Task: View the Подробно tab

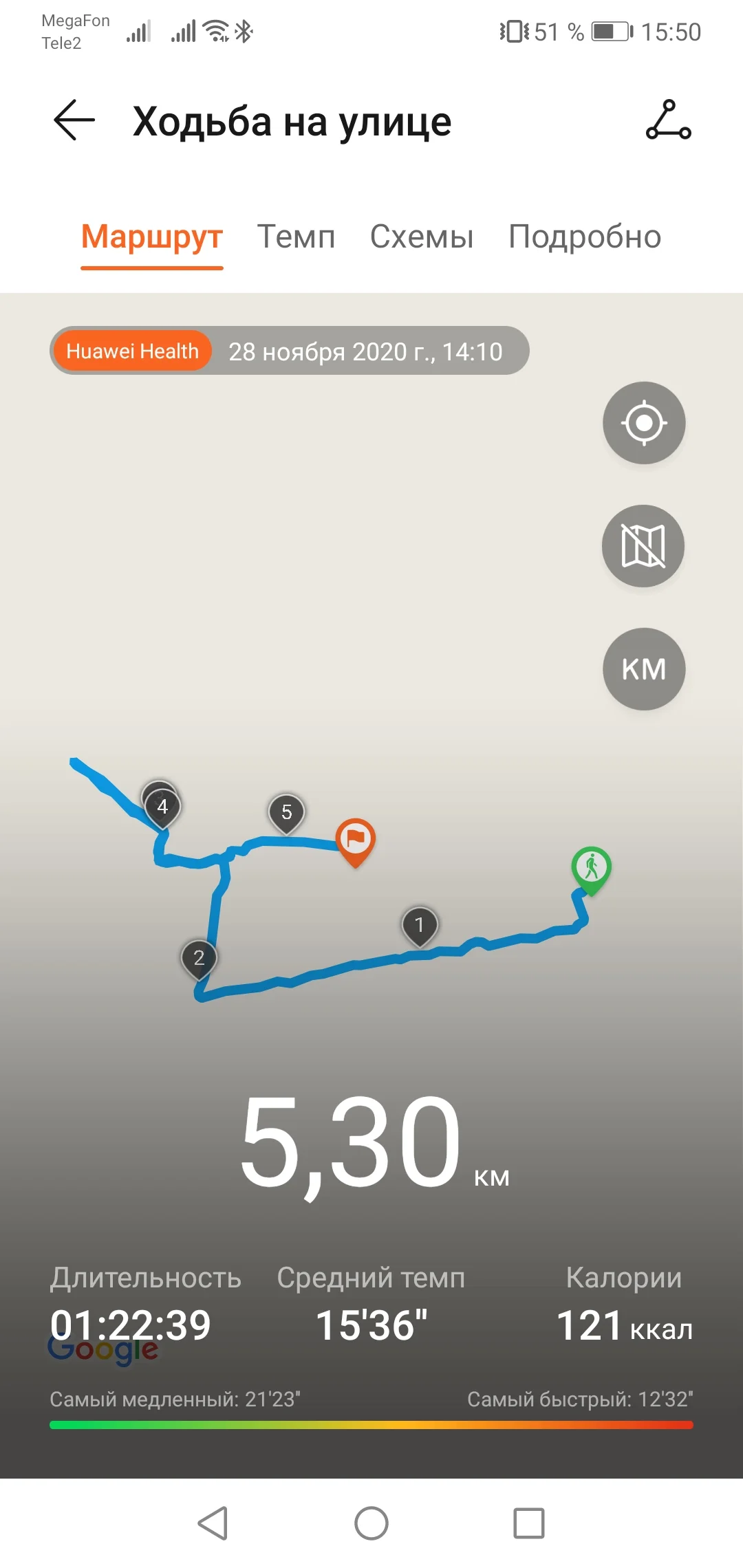Action: pos(585,237)
